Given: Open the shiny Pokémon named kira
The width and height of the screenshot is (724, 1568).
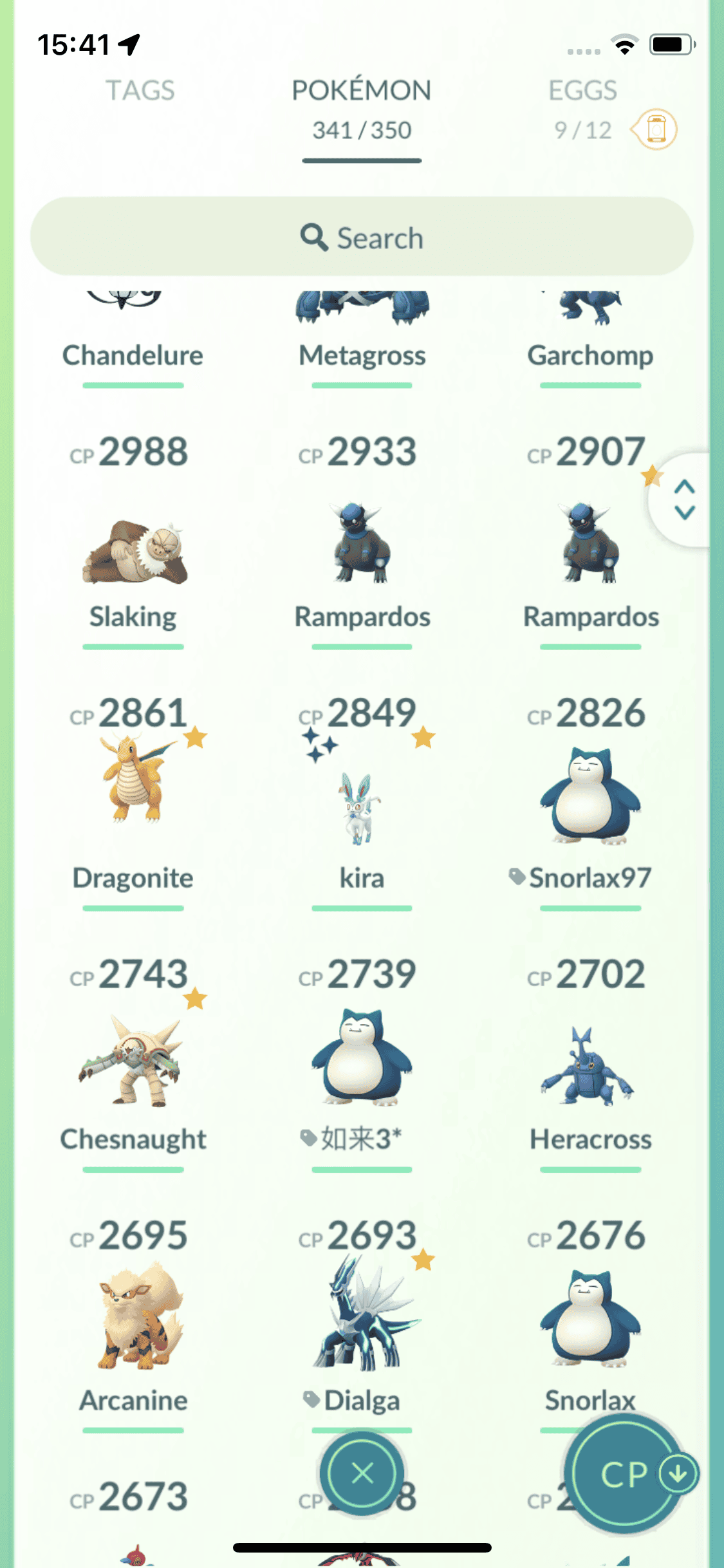Looking at the screenshot, I should click(x=362, y=808).
